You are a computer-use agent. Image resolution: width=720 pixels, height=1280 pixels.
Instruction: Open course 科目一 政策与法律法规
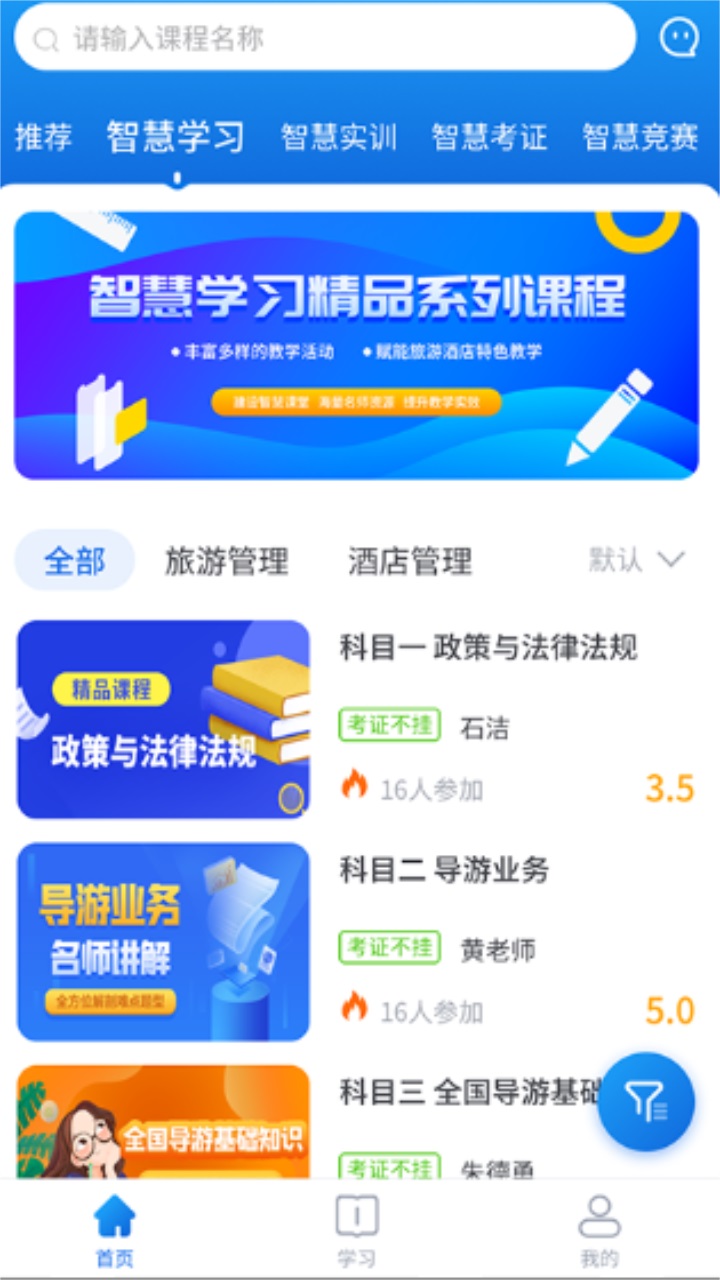[488, 648]
